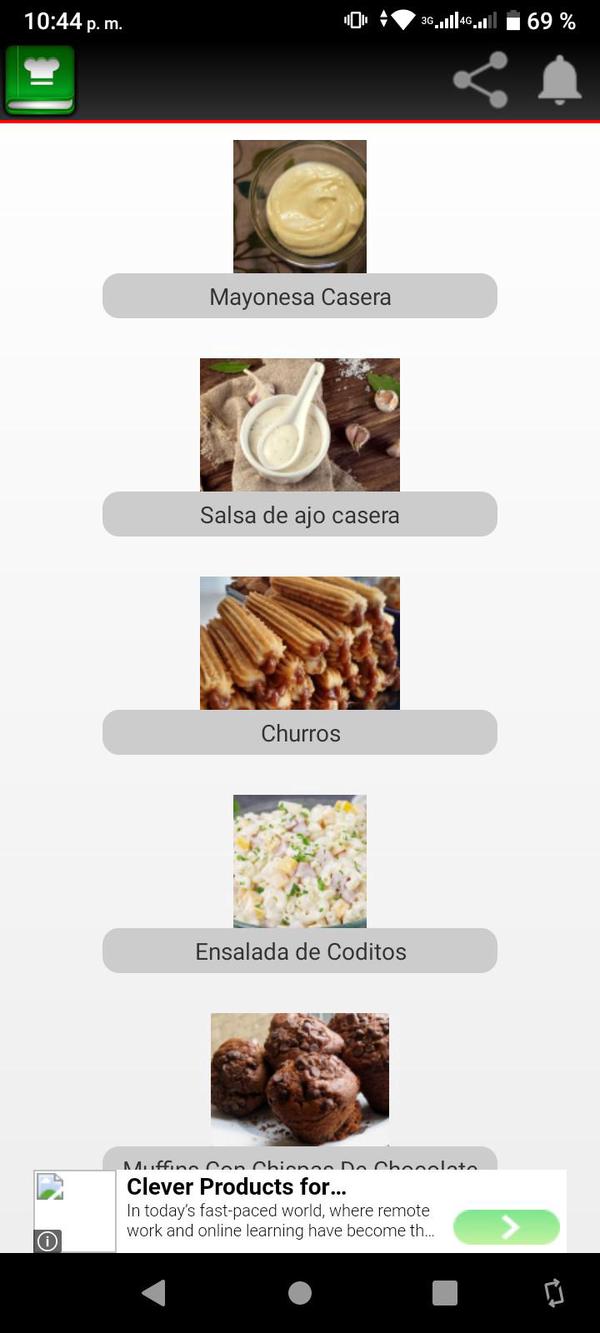
Task: Tap the garlic sauce picture
Action: click(x=300, y=424)
